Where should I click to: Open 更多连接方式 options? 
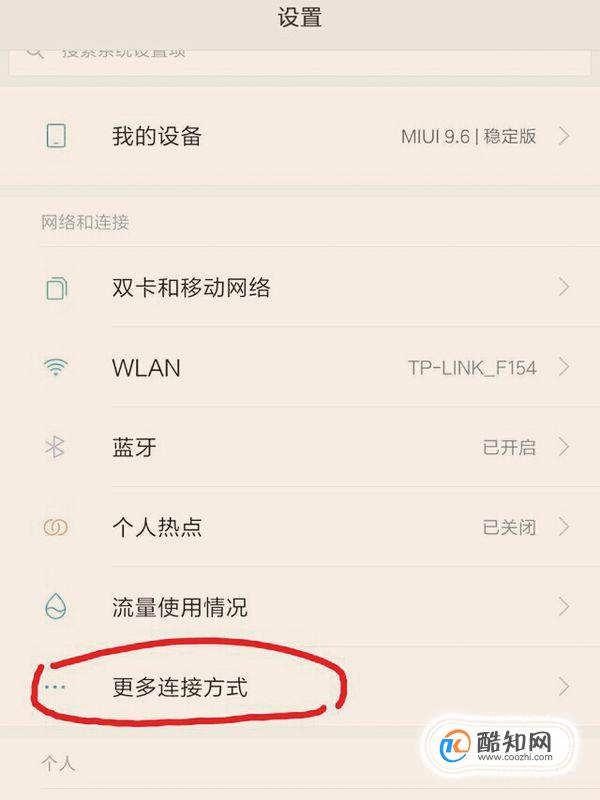tap(300, 687)
